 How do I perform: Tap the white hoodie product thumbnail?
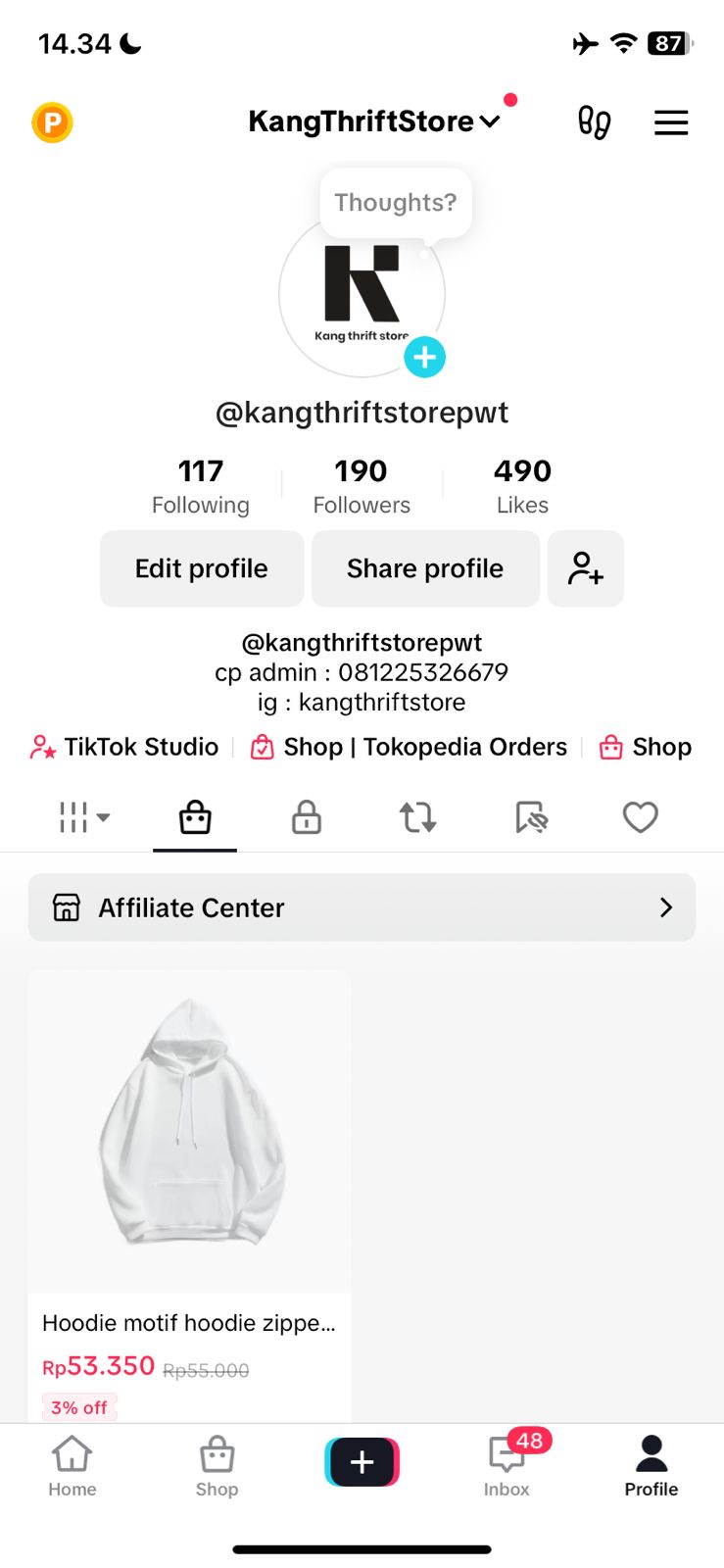[x=189, y=1127]
